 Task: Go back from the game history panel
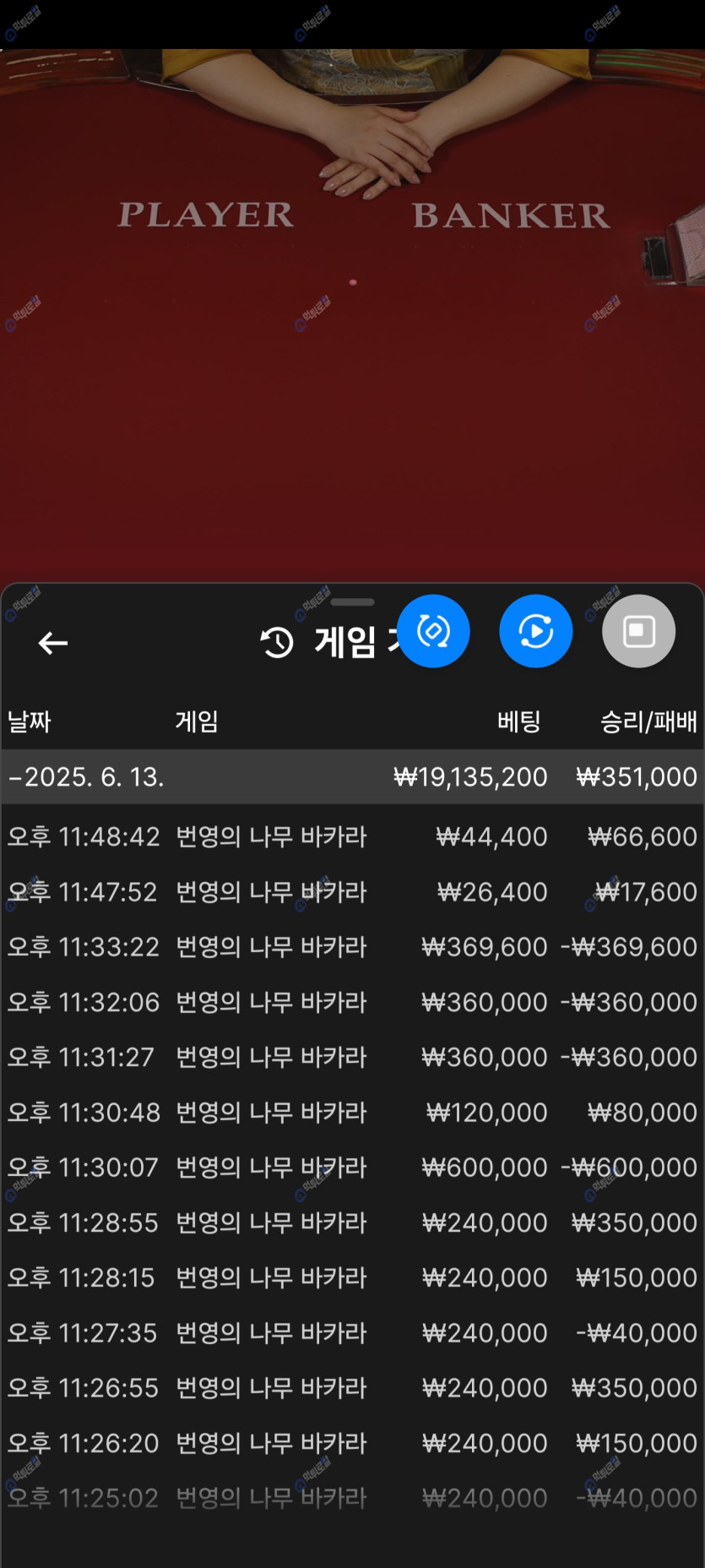52,643
